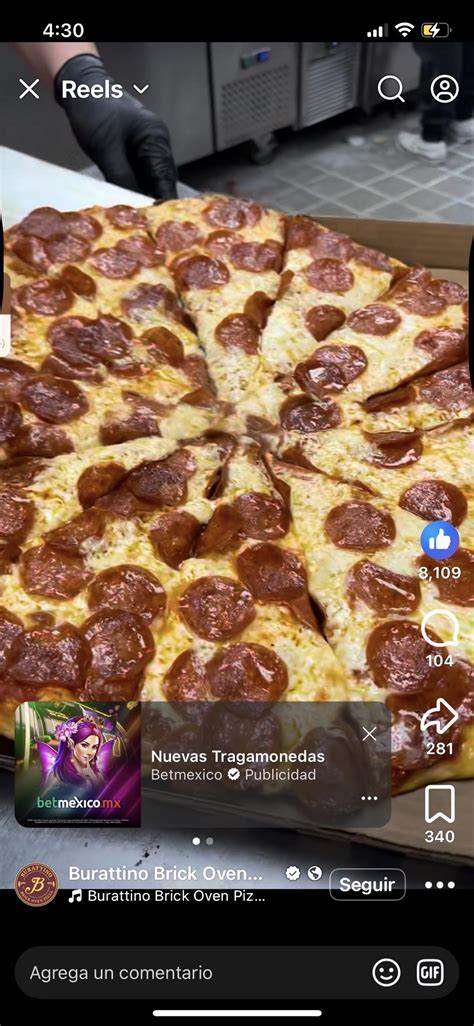
Task: Tap Seguir to follow Burattino
Action: pos(367,885)
